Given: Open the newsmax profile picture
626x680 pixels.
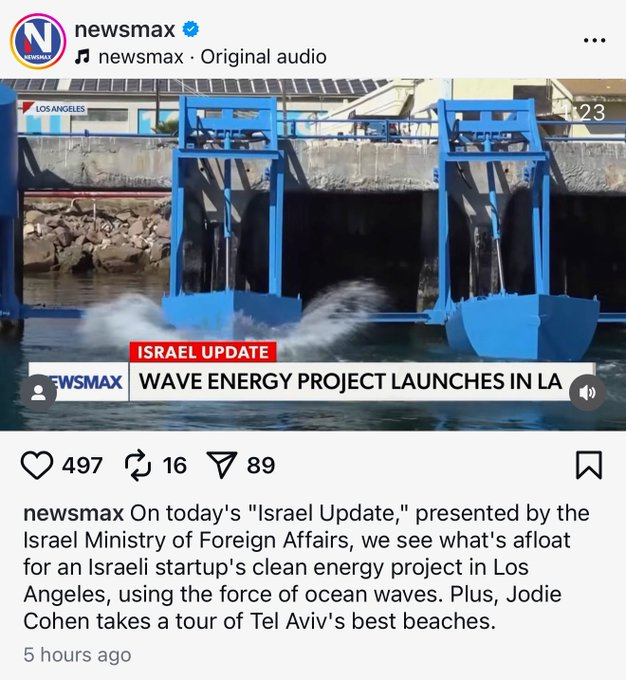Looking at the screenshot, I should [38, 42].
